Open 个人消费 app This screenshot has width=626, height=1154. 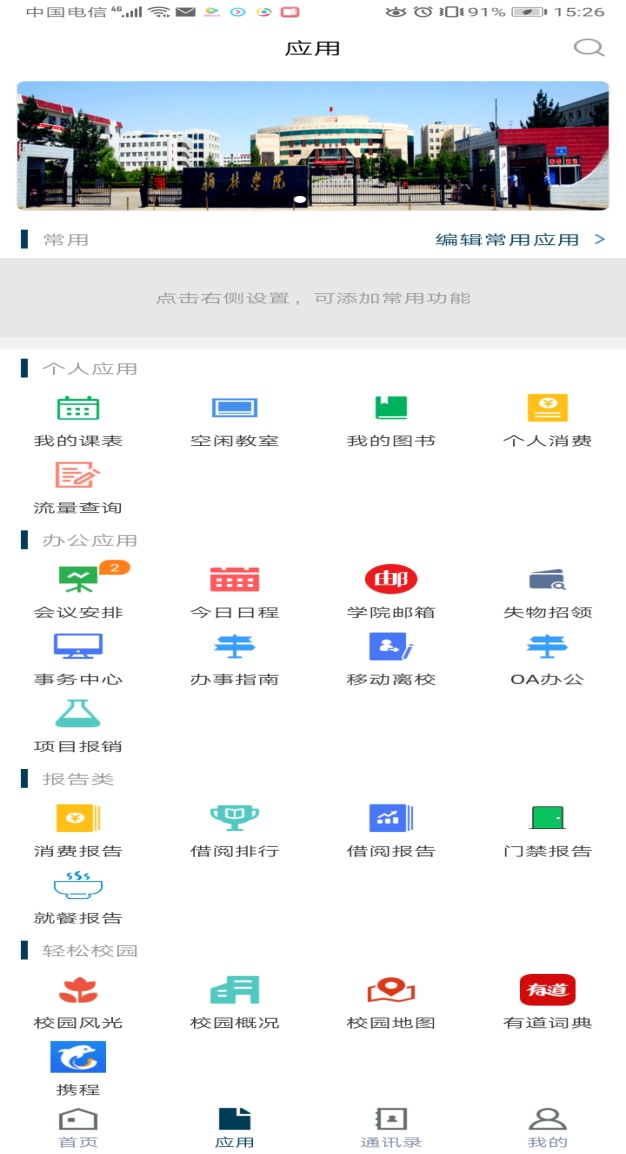pyautogui.click(x=547, y=420)
